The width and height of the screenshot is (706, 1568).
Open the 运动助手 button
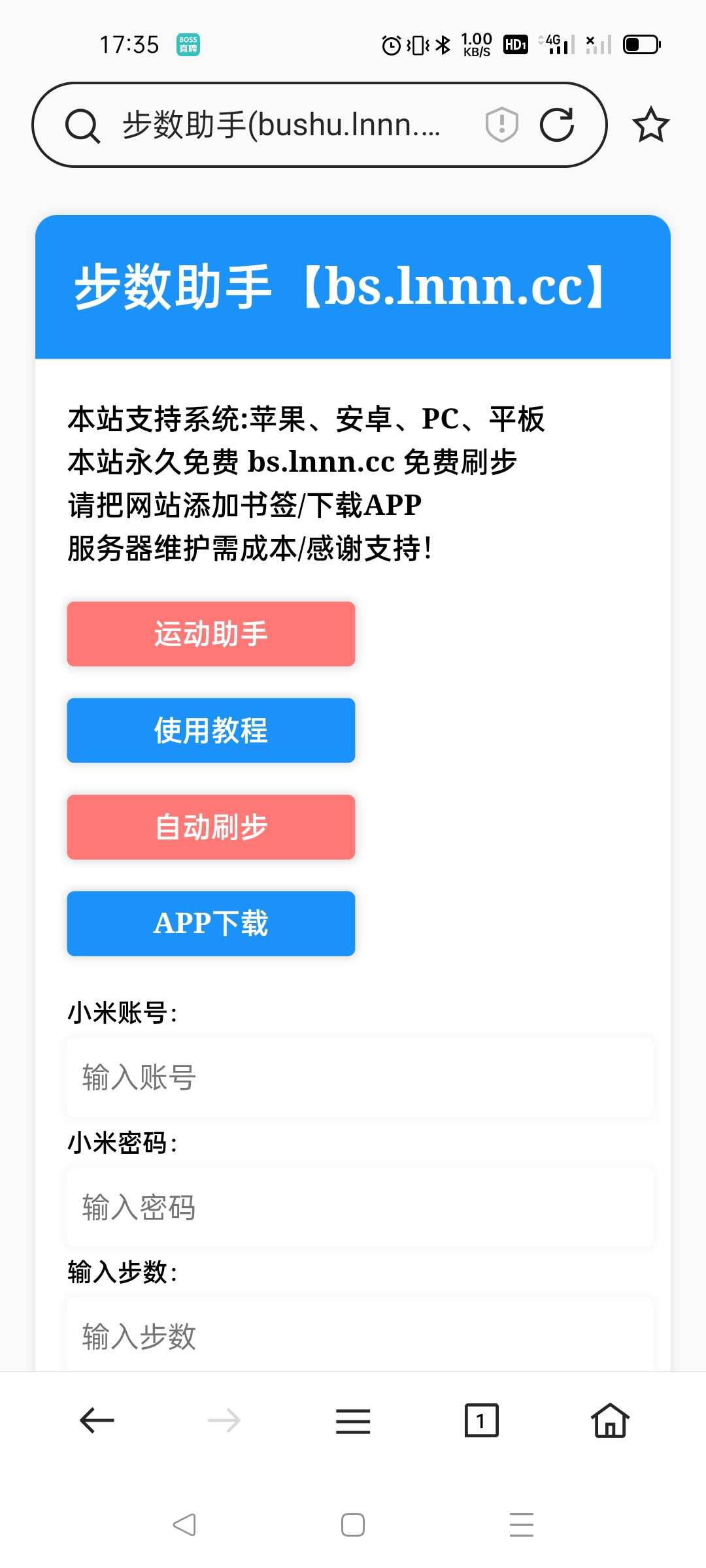point(211,634)
